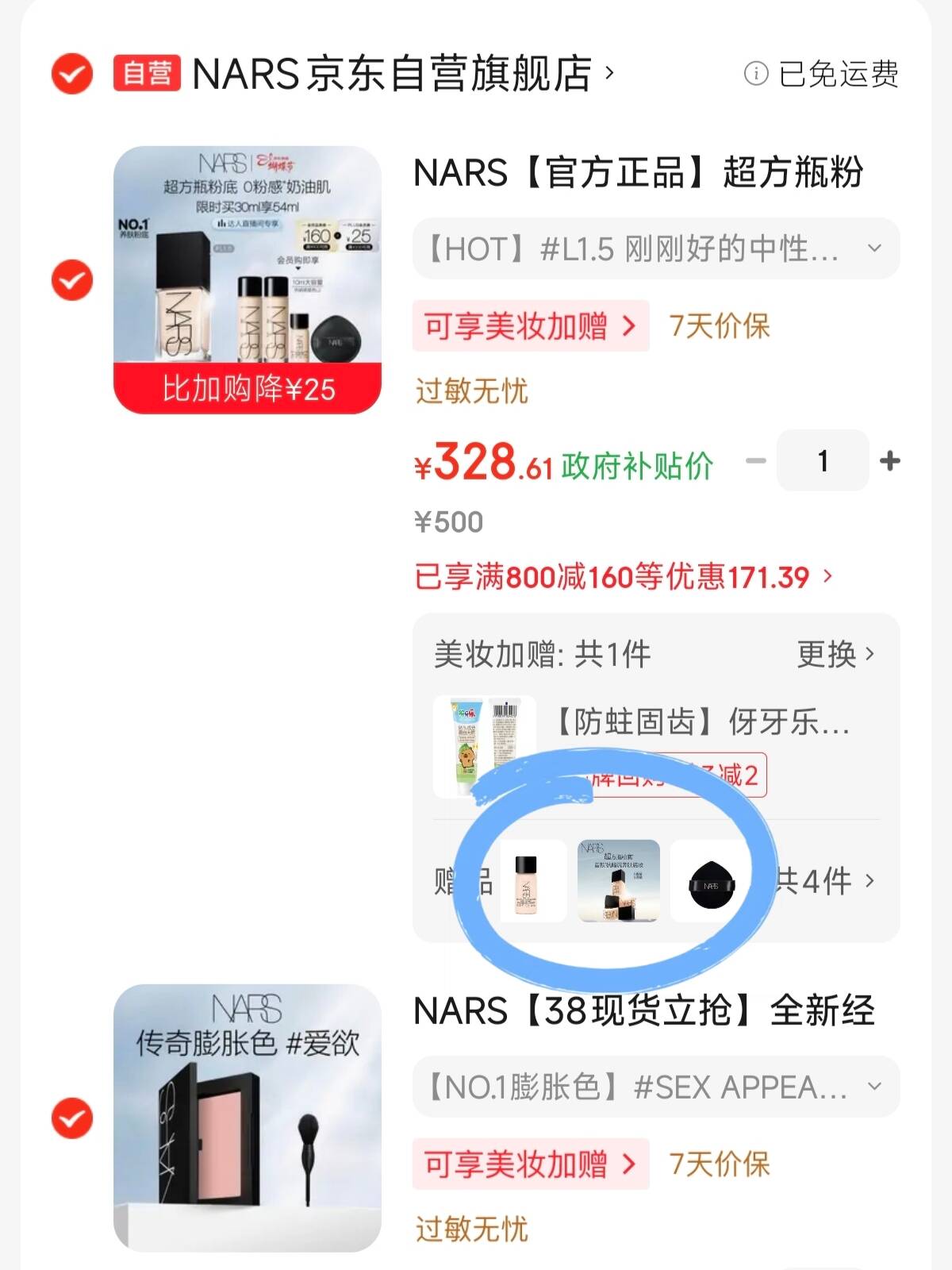Tap 可享美妆加赠 tag on blush item
Screen dimensions: 952x1270
(530, 1164)
